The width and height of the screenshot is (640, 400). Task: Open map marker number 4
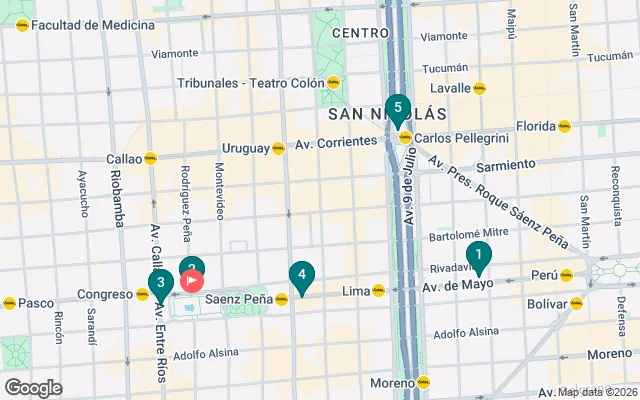[x=301, y=274]
